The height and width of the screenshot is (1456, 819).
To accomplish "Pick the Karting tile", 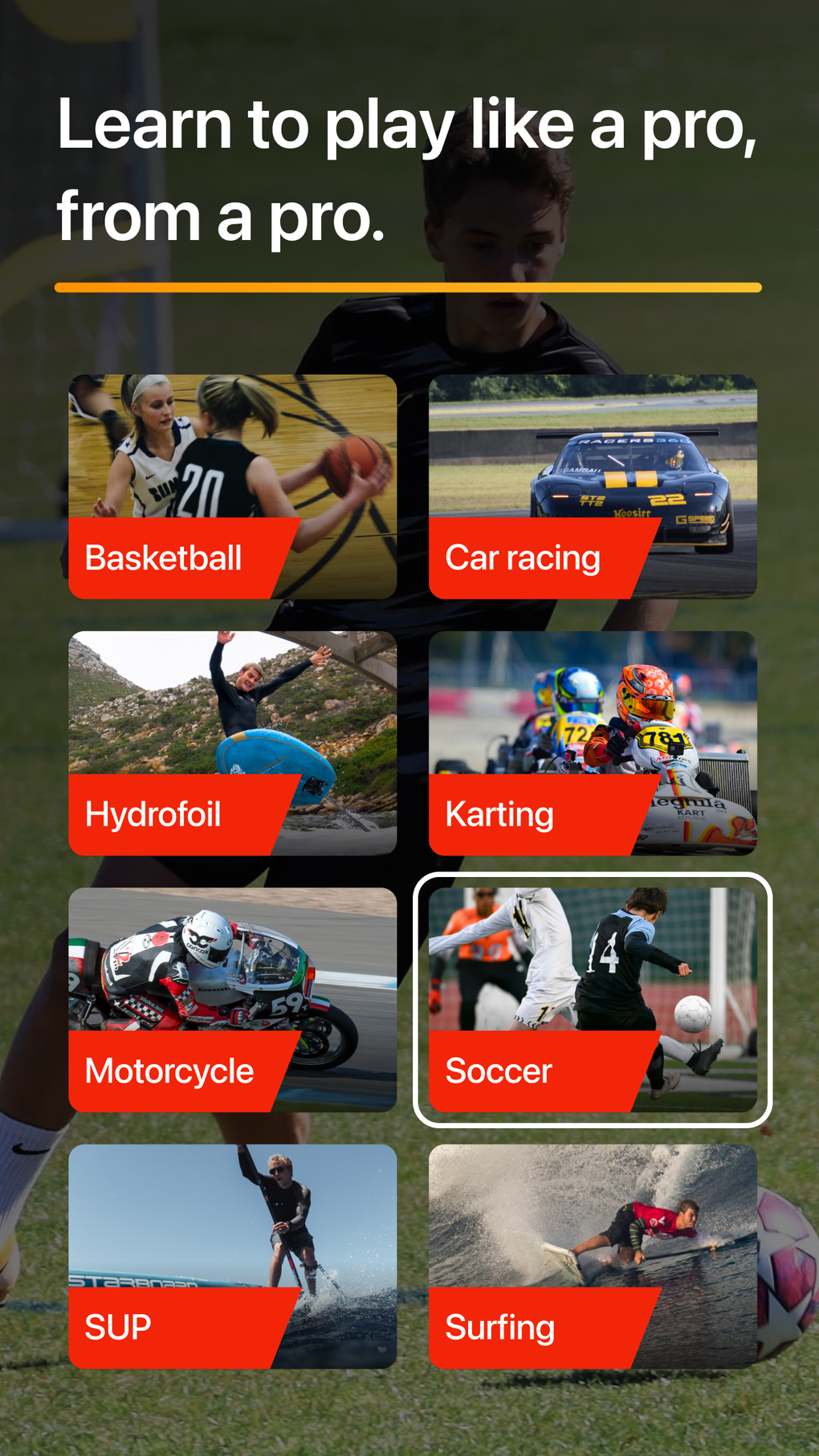I will click(593, 743).
